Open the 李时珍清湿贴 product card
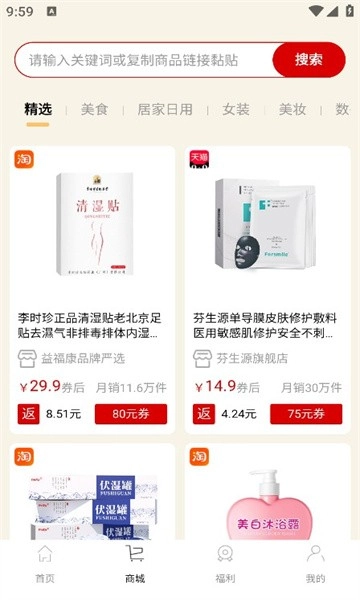360x600 pixels. pyautogui.click(x=93, y=290)
